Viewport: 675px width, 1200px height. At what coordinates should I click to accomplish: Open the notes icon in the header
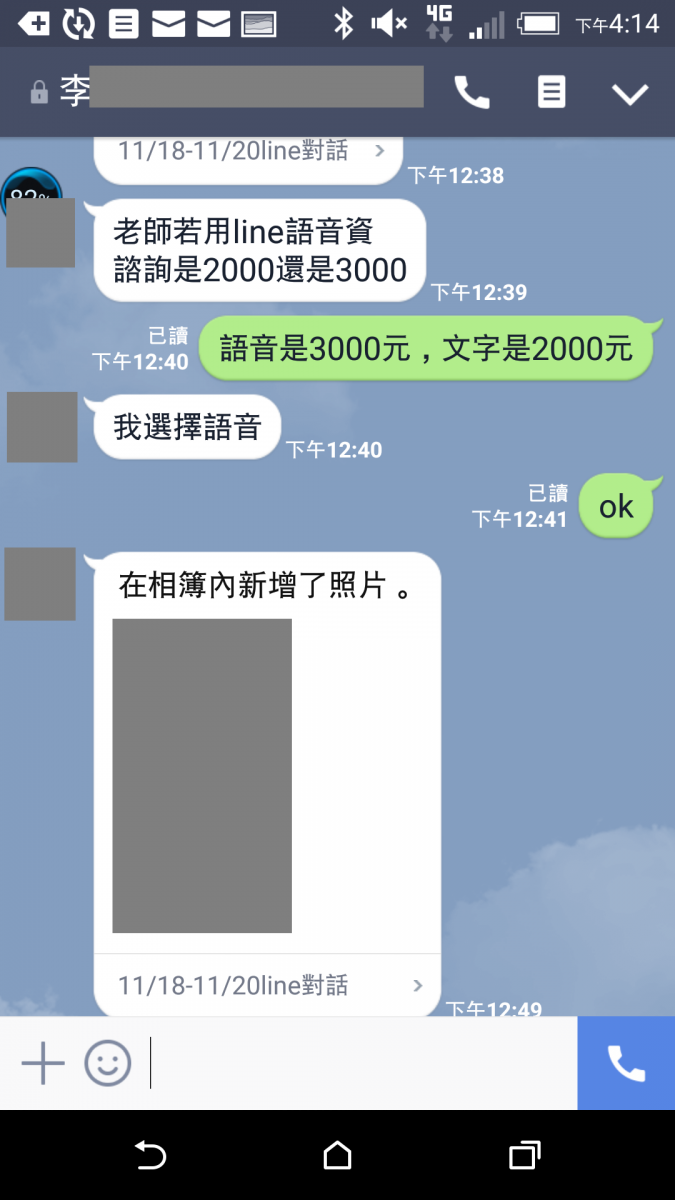(x=551, y=93)
